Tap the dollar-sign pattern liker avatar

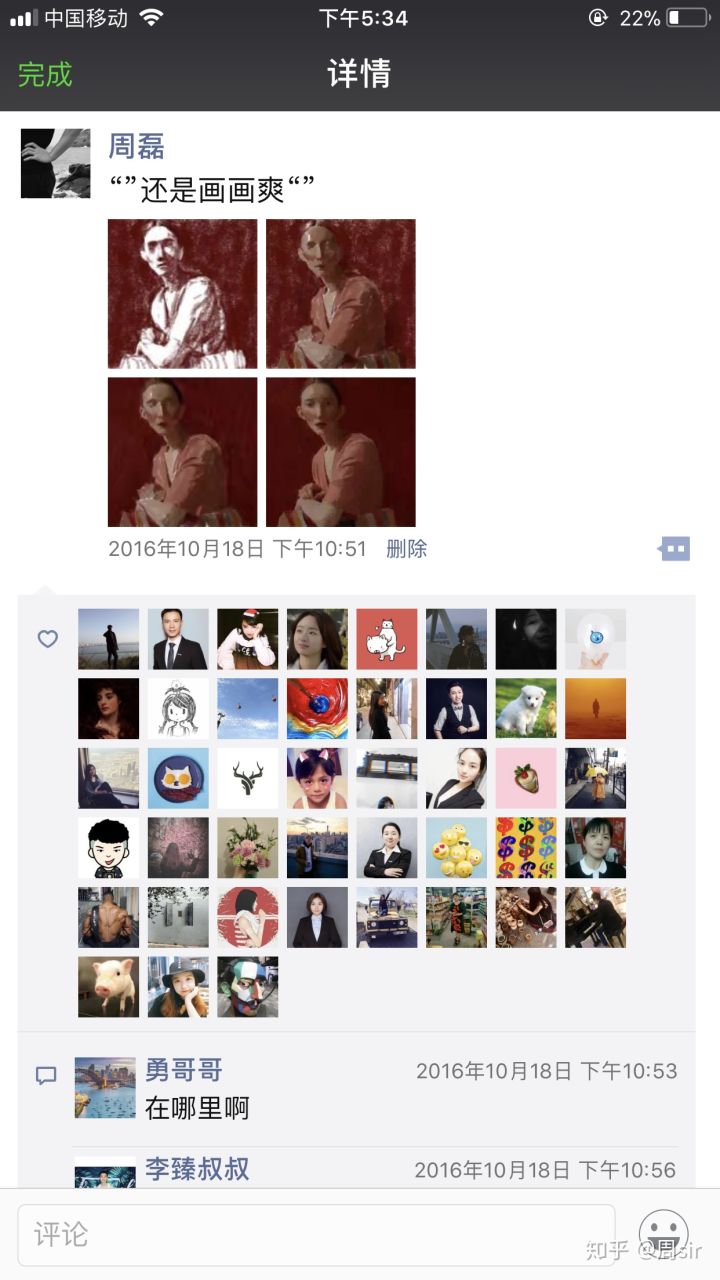pos(526,848)
